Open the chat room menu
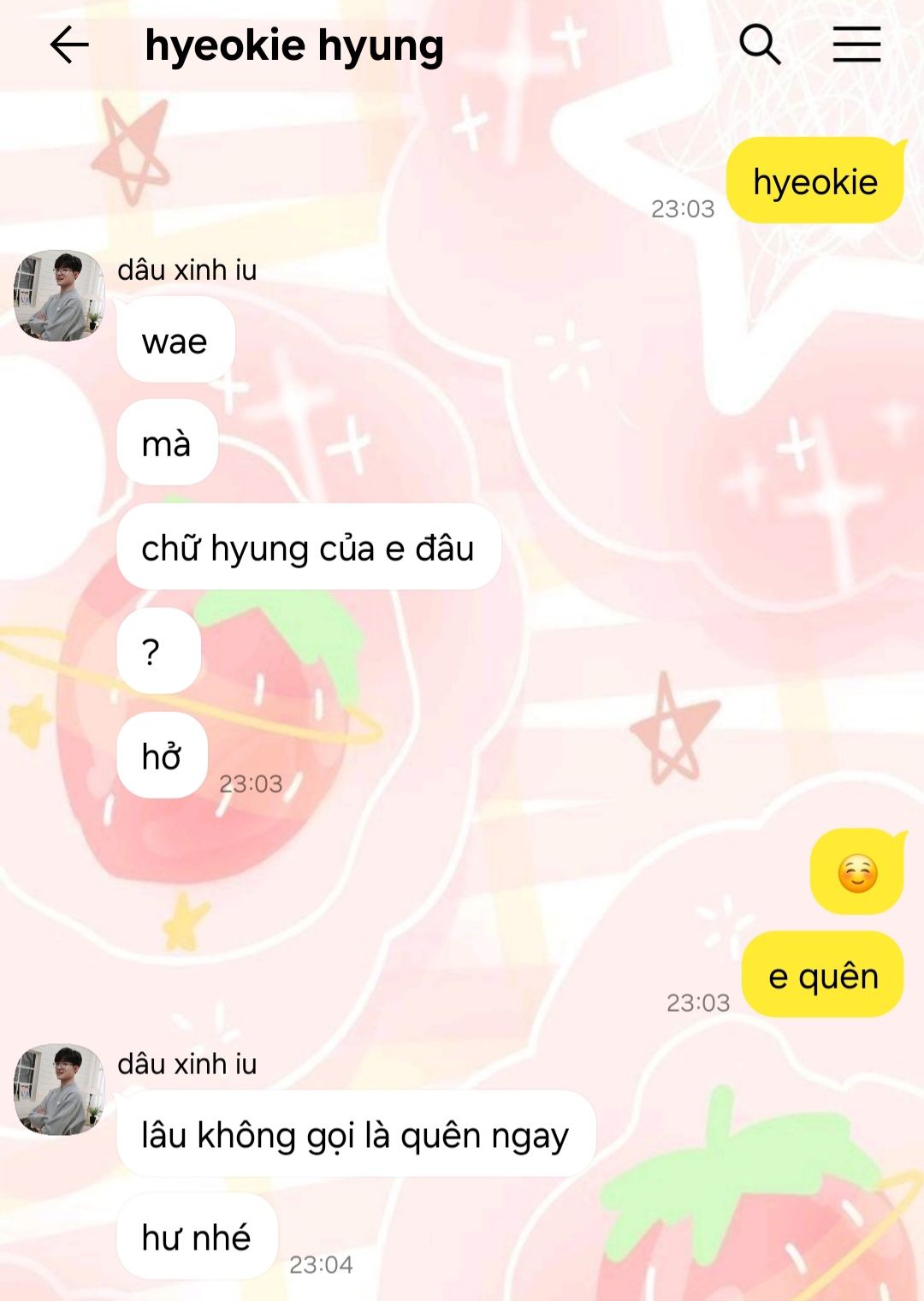924x1301 pixels. [x=856, y=45]
